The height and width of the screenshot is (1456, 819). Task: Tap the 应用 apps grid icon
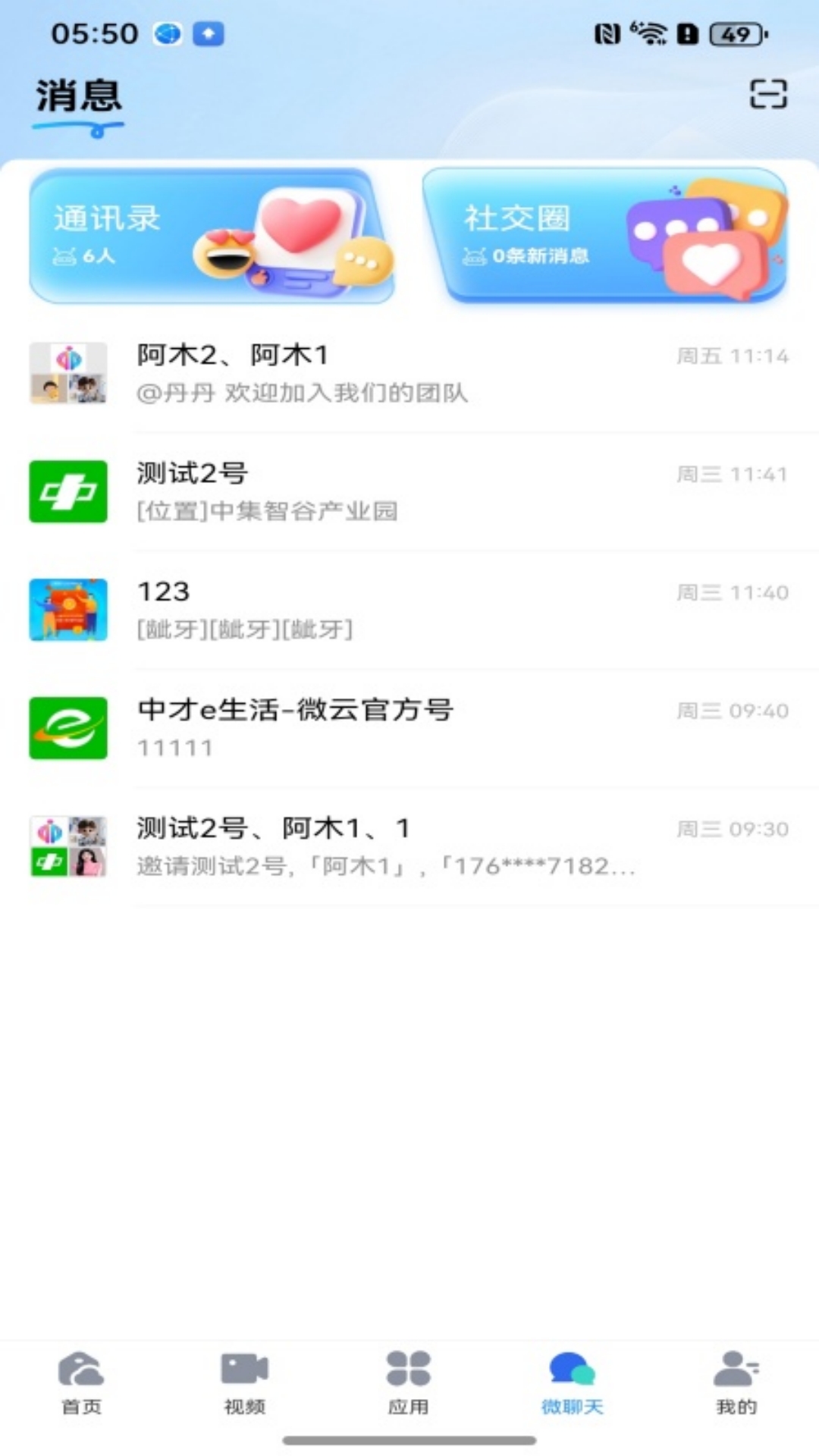pyautogui.click(x=408, y=1369)
